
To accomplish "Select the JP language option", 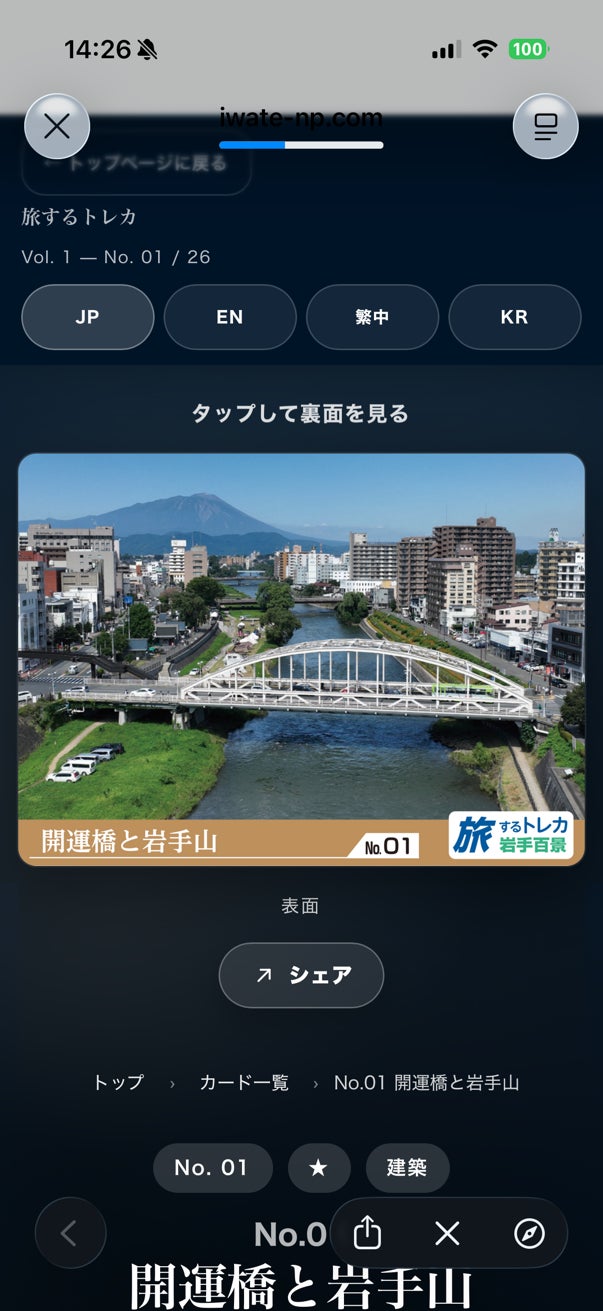I will click(88, 317).
